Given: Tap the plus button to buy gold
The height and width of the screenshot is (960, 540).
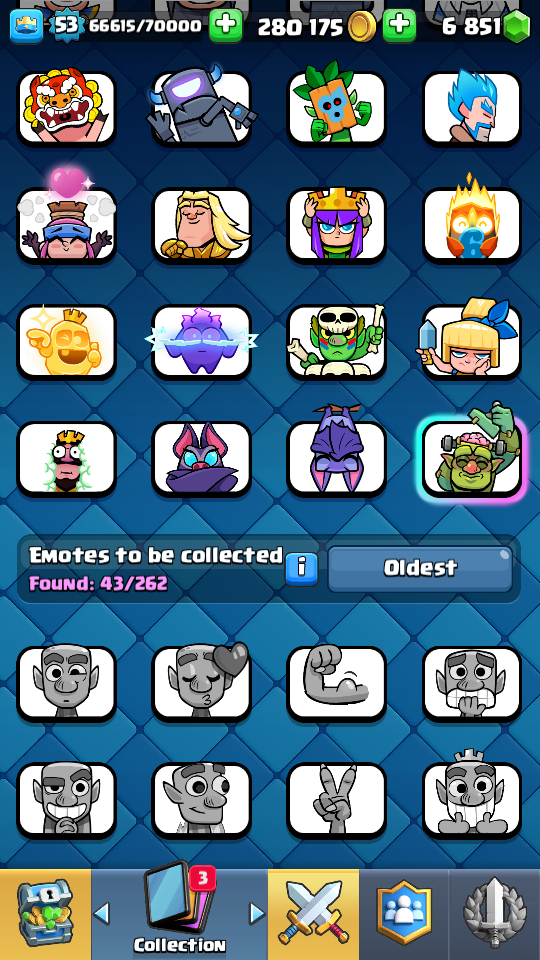Looking at the screenshot, I should [x=399, y=26].
